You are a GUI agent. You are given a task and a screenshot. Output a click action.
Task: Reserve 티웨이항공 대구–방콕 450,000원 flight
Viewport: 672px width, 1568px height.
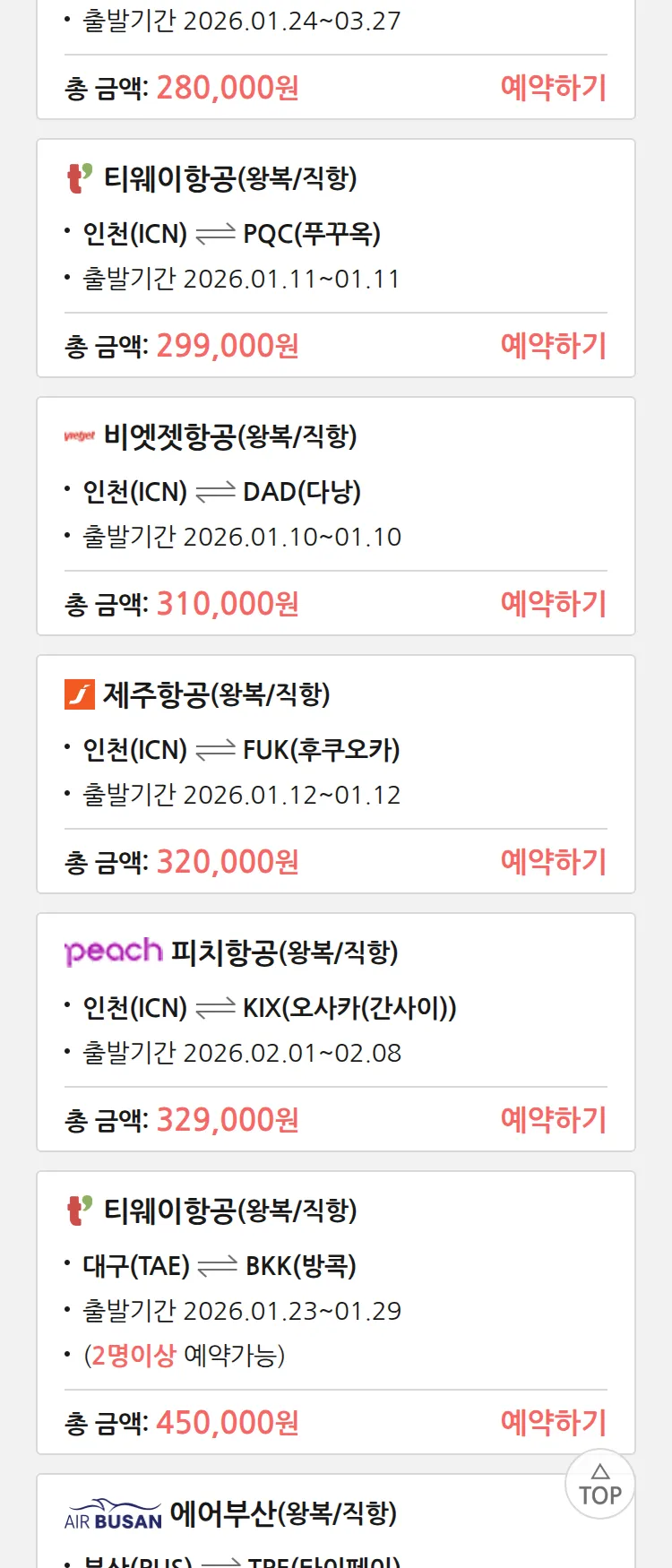(x=553, y=1423)
